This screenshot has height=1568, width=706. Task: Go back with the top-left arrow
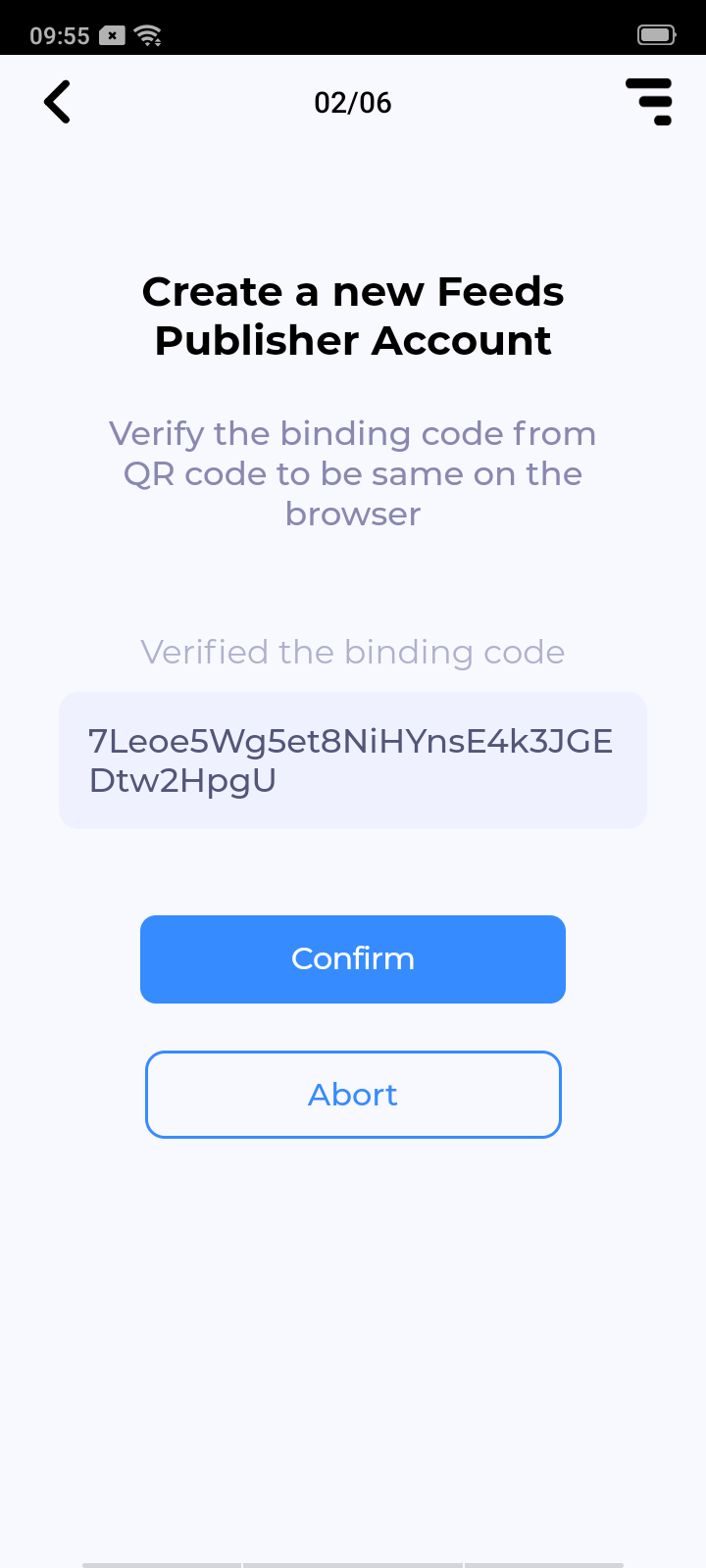[58, 102]
